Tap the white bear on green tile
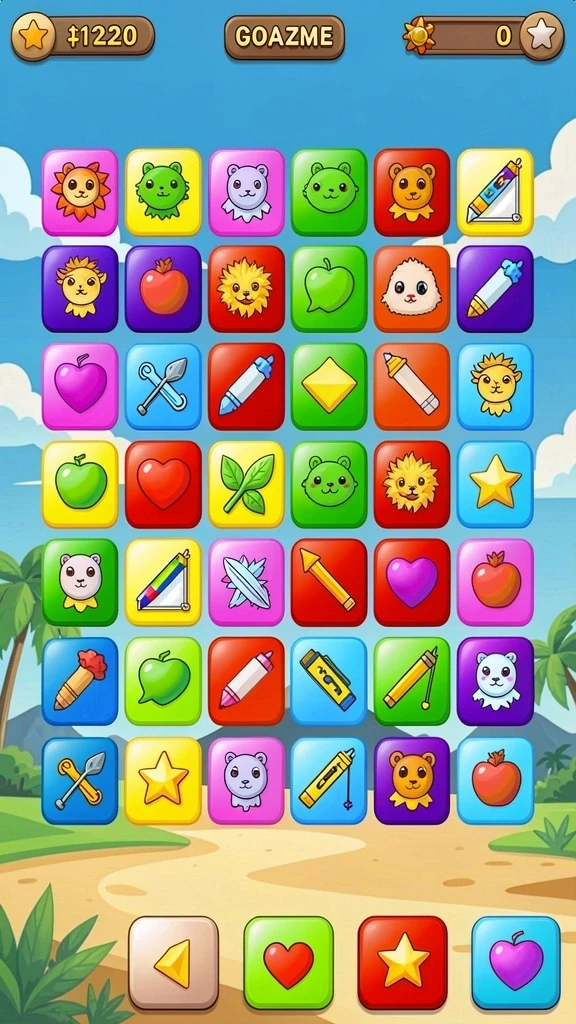Image resolution: width=576 pixels, height=1024 pixels. point(80,582)
